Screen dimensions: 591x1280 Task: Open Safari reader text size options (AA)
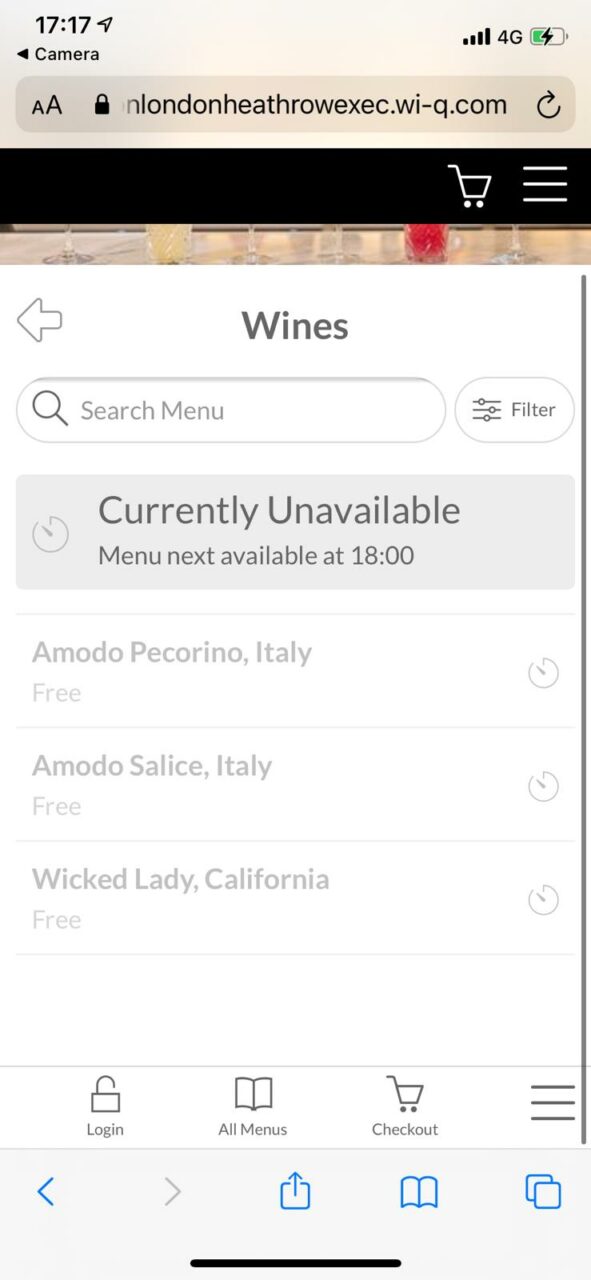47,105
